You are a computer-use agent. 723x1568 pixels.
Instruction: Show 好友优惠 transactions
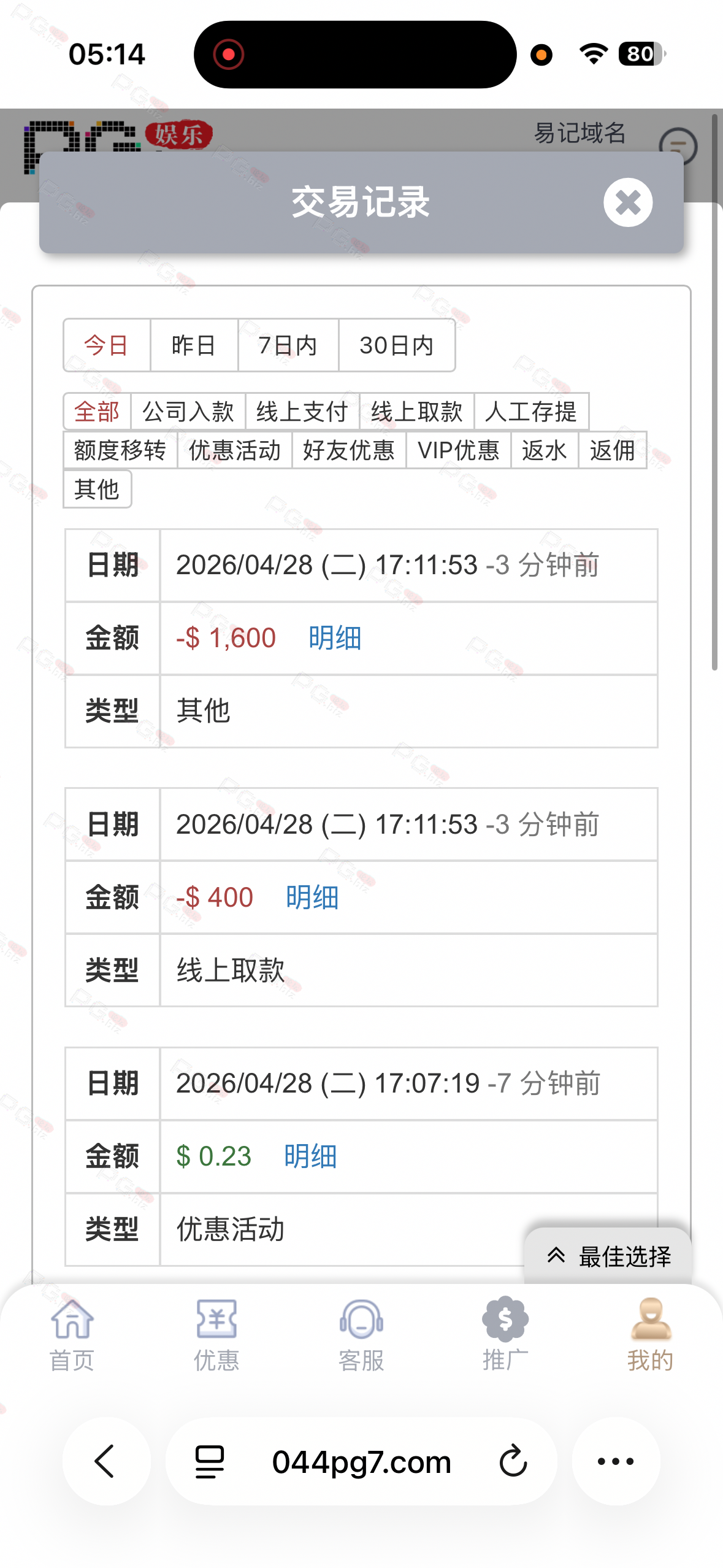348,450
